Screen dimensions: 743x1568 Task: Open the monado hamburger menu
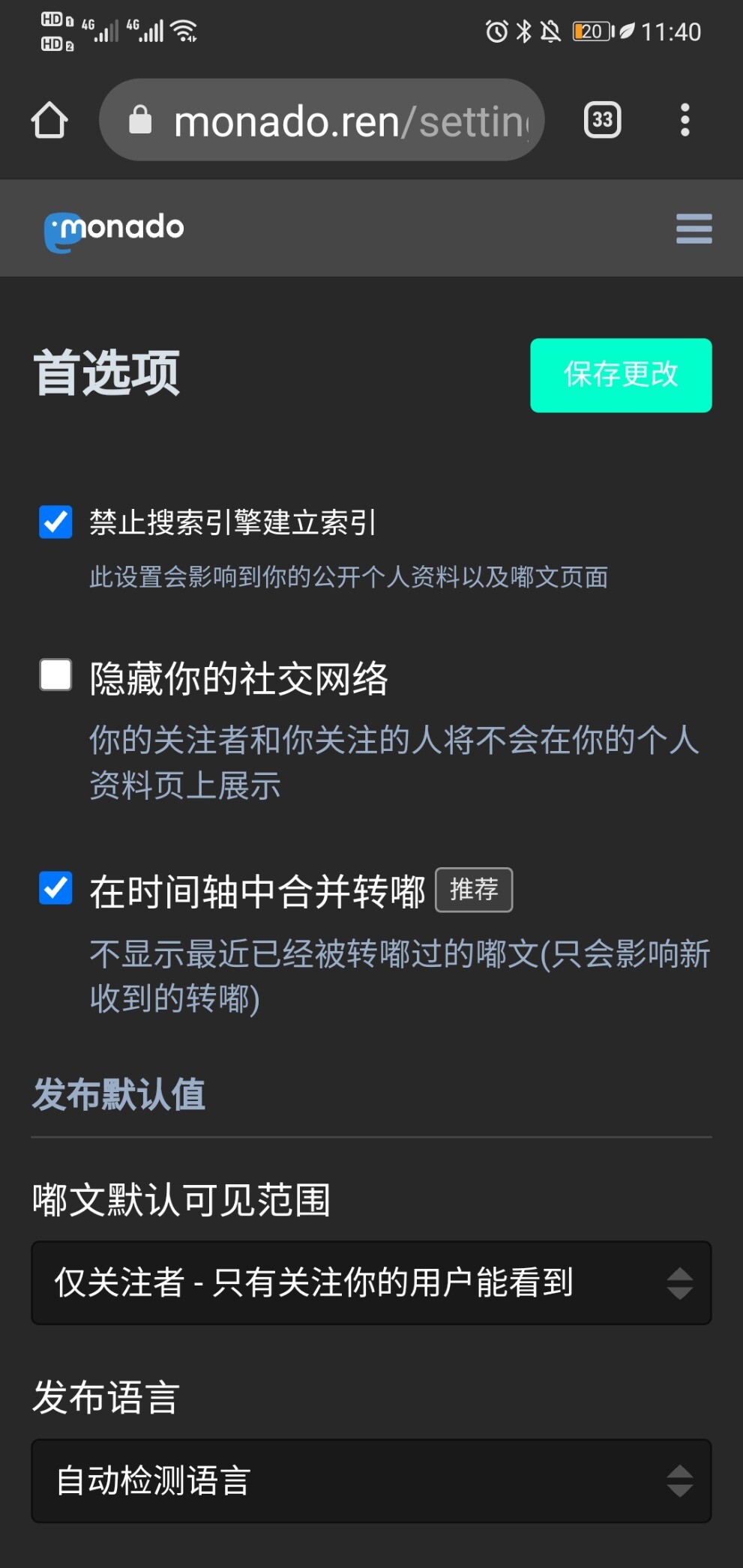pyautogui.click(x=694, y=229)
